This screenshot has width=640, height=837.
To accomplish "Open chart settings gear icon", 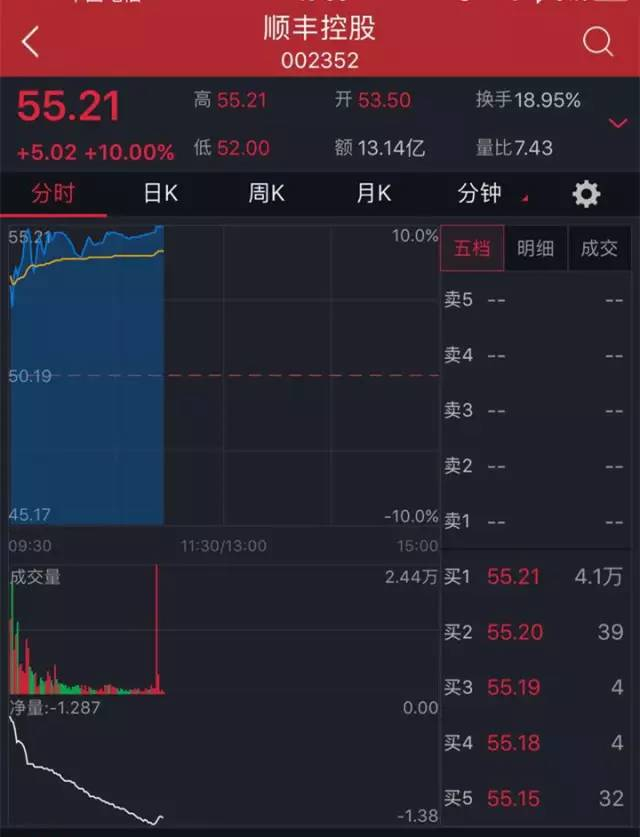I will click(x=586, y=194).
